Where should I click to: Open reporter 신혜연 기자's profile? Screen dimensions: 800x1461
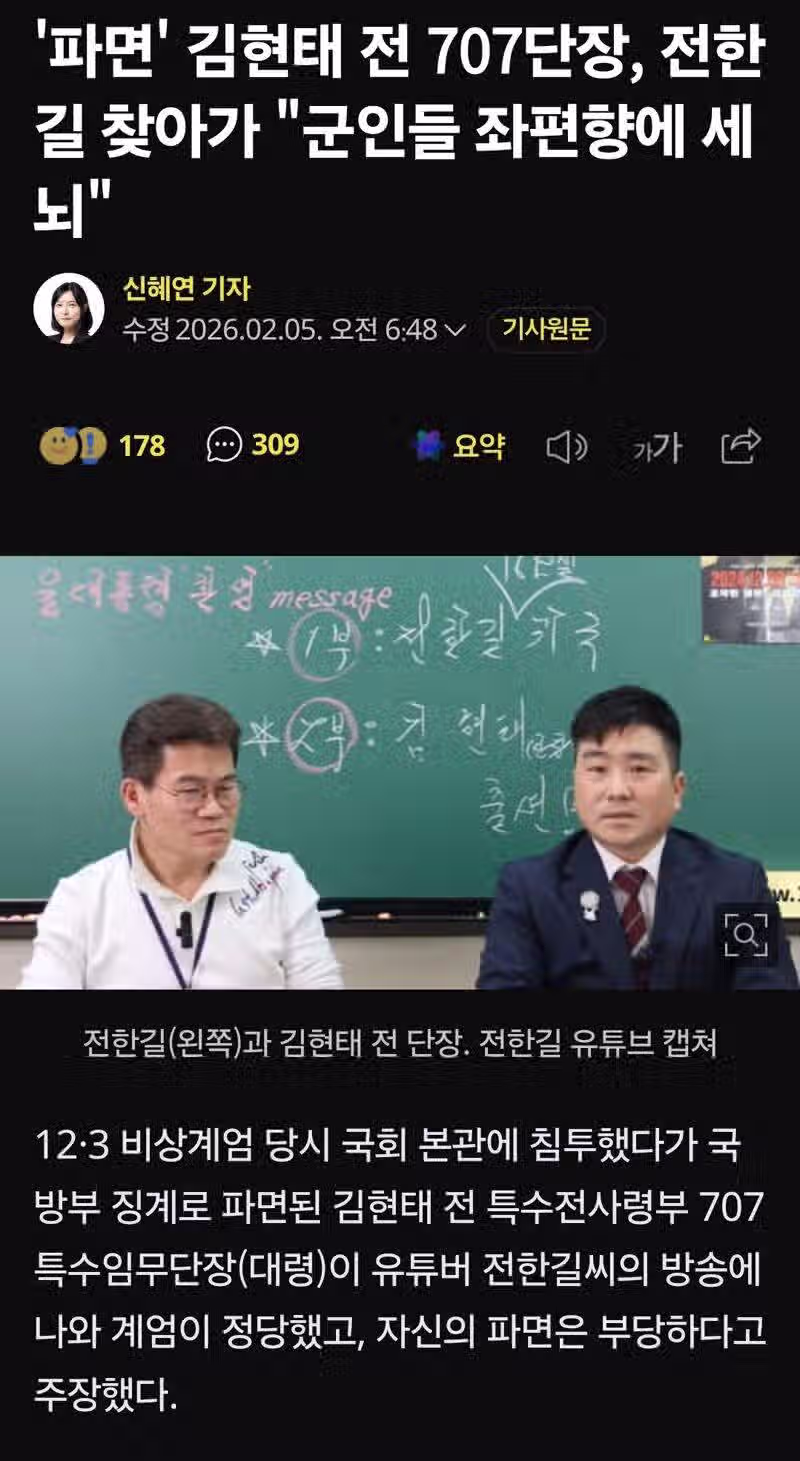point(185,289)
